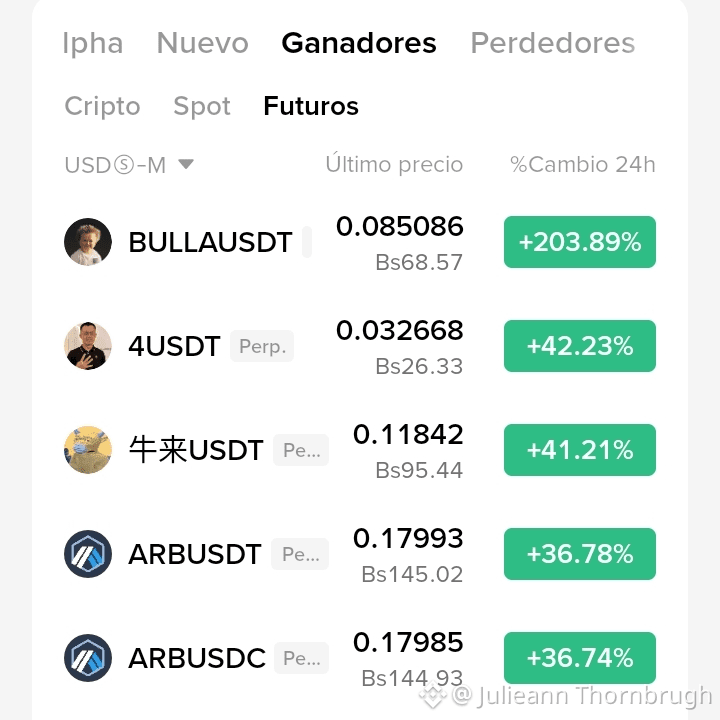Screen dimensions: 720x720
Task: Sort by %Cambio 24h column
Action: coord(582,164)
